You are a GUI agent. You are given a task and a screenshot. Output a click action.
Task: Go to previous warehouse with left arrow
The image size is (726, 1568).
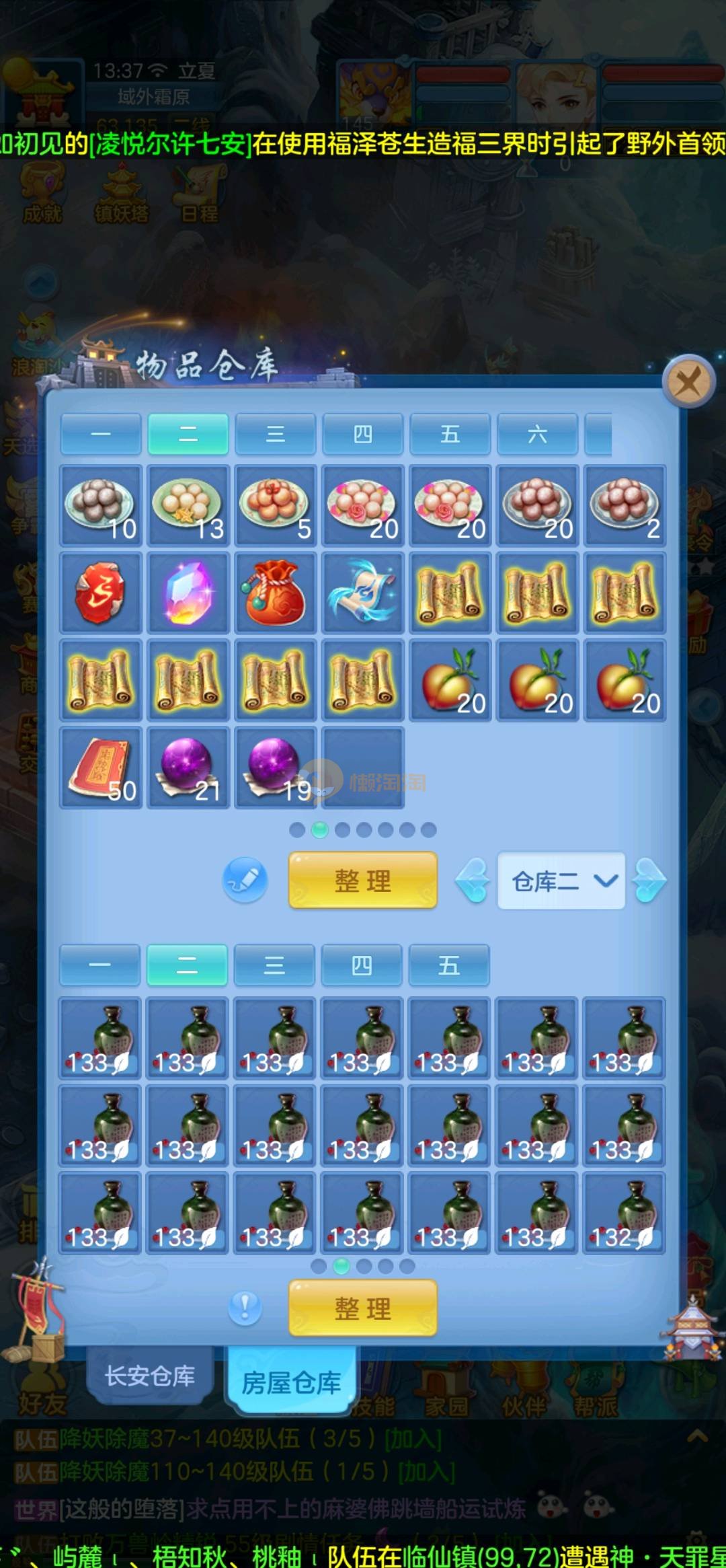click(473, 880)
